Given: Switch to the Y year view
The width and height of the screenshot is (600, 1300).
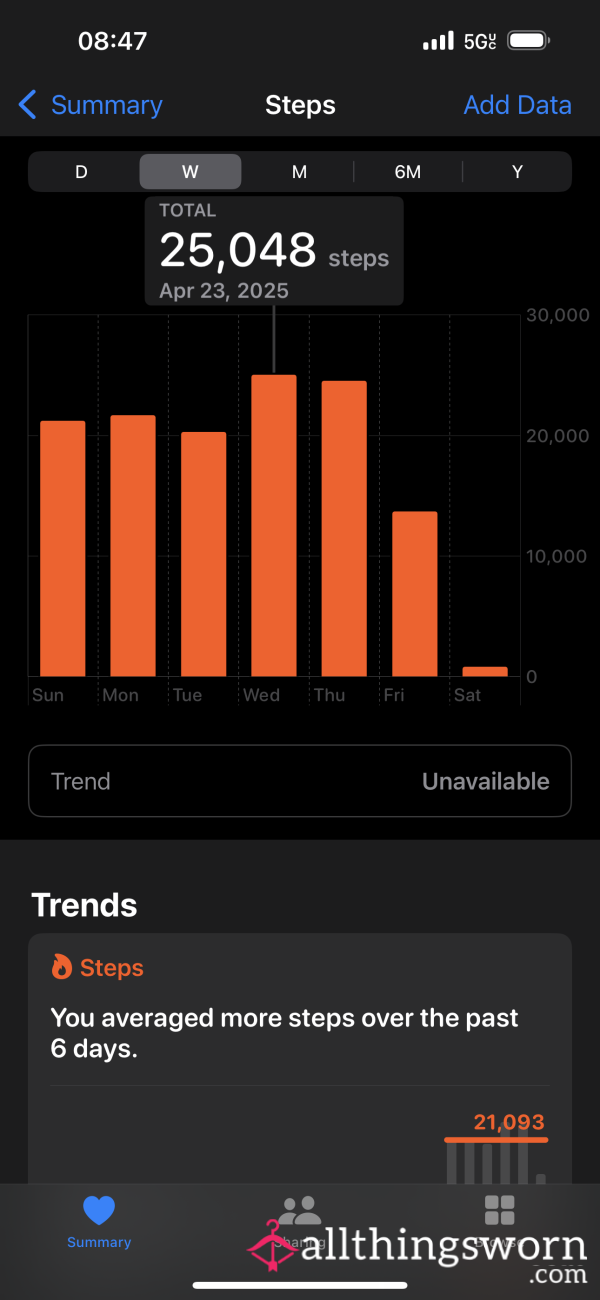Looking at the screenshot, I should pos(517,172).
